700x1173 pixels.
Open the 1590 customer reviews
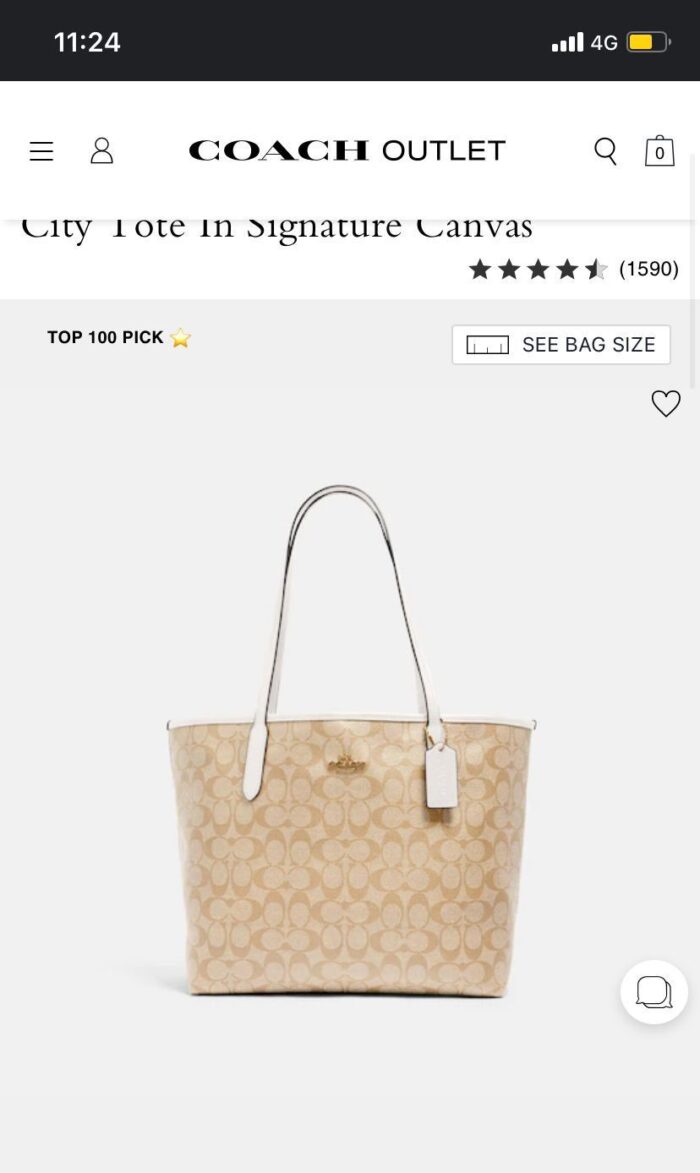[648, 269]
